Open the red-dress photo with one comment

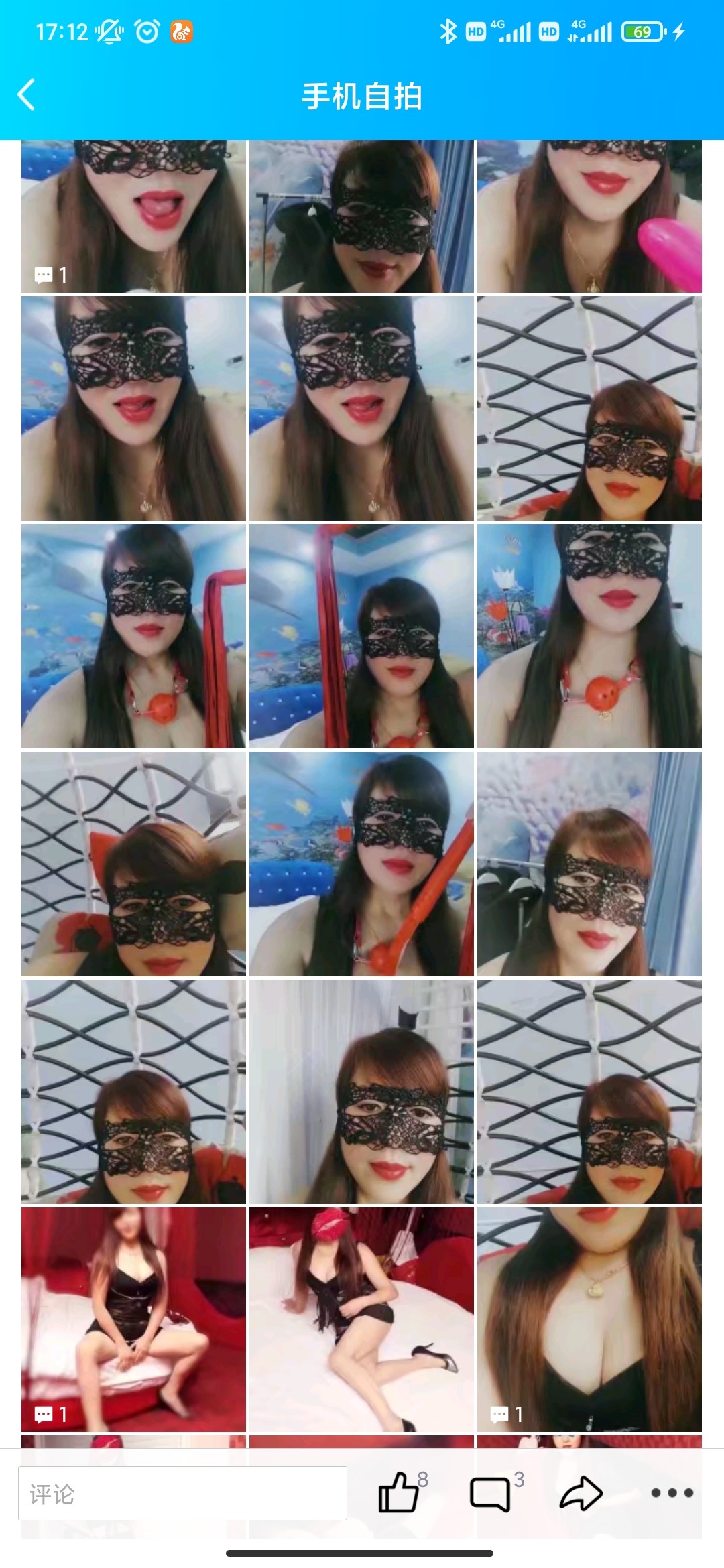[133, 1319]
